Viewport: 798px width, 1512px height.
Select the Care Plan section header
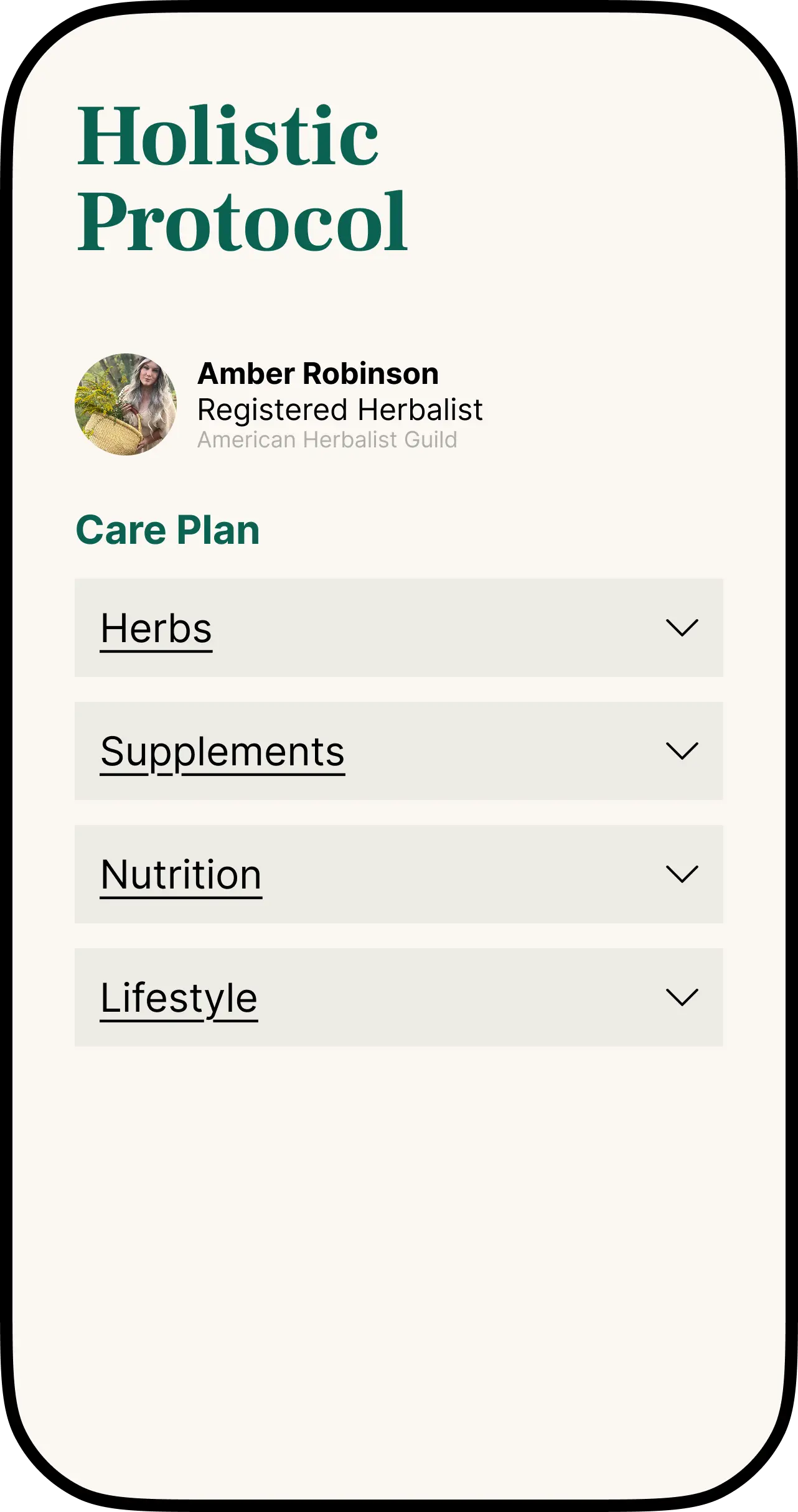(167, 530)
